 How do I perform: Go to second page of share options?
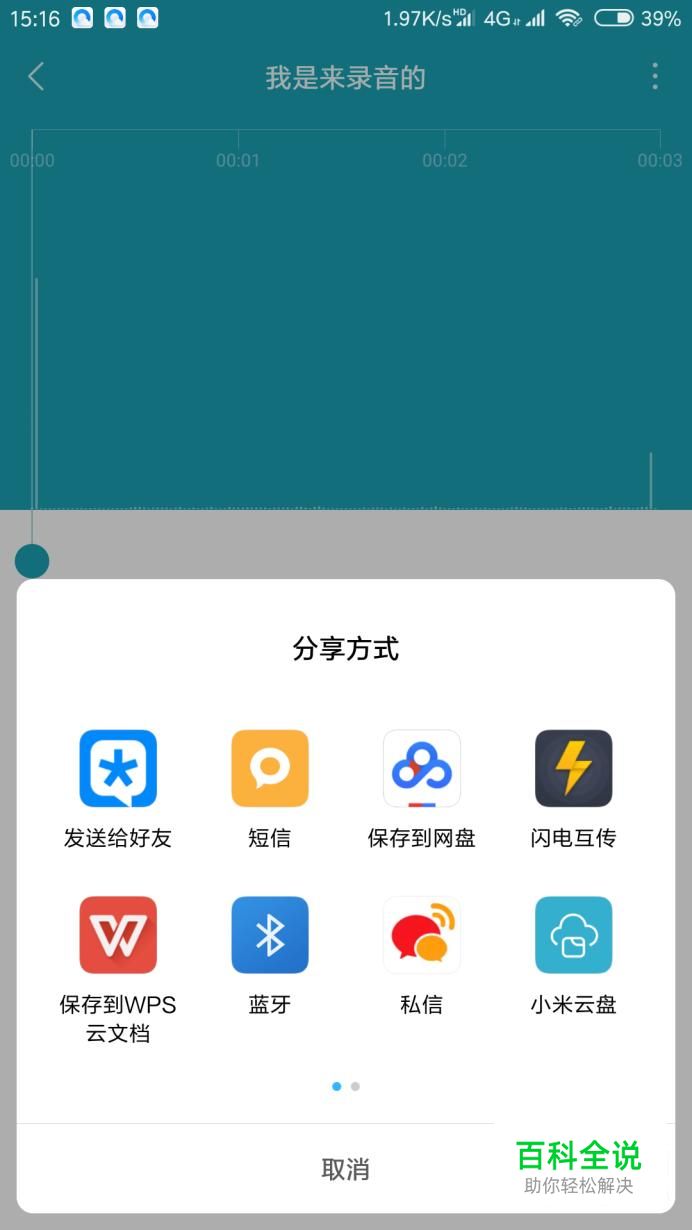tap(355, 1086)
